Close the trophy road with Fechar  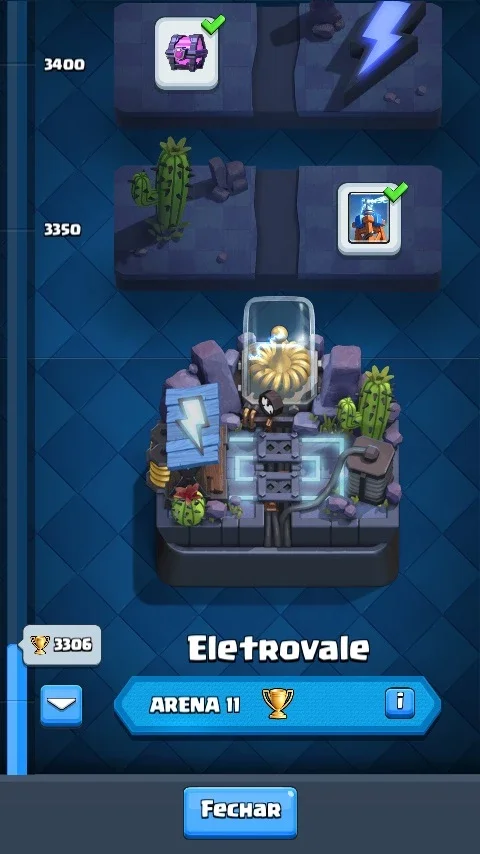tap(240, 811)
